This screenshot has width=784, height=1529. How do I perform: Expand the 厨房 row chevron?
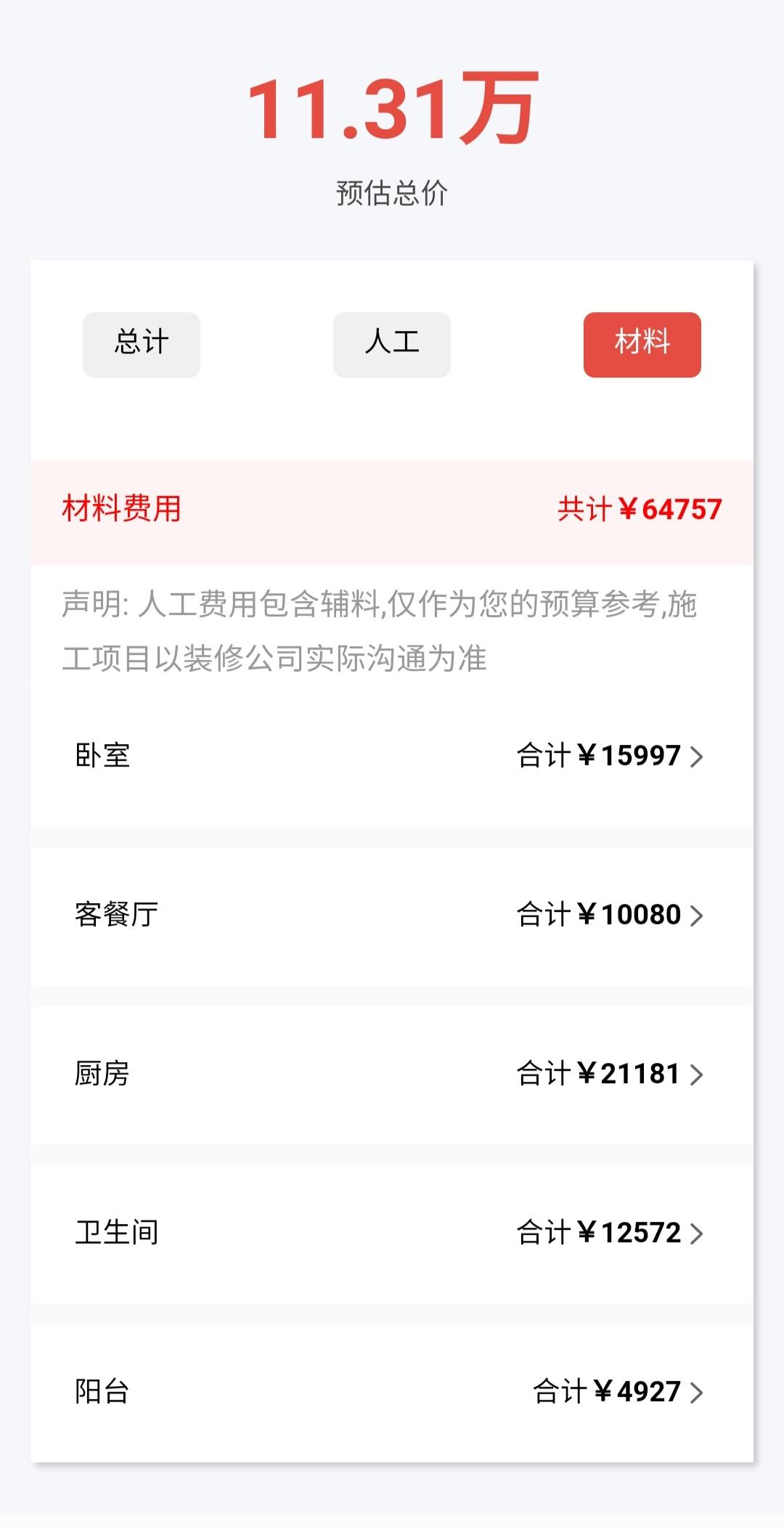point(698,1074)
